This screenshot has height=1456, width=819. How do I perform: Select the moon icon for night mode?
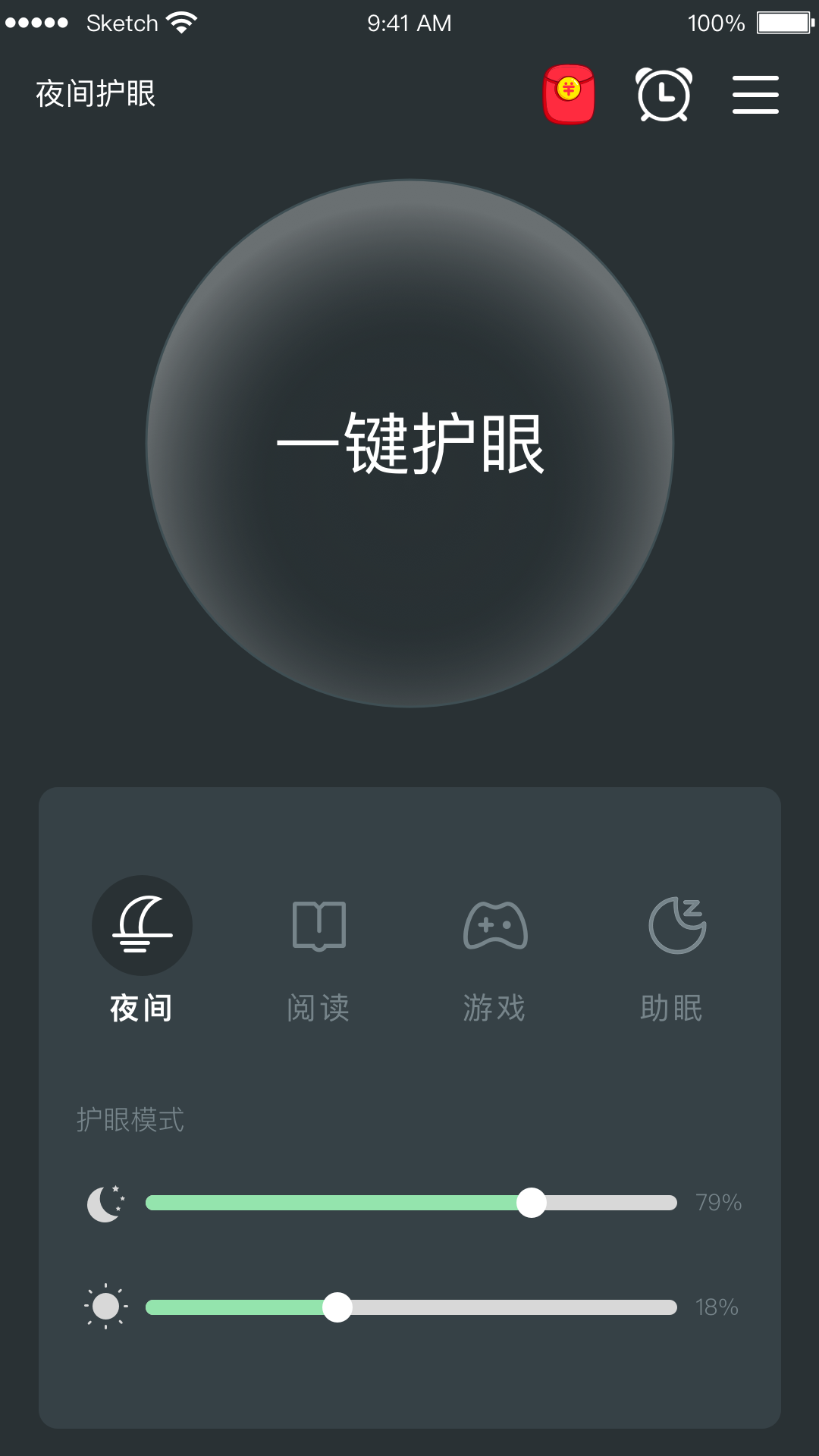tap(141, 926)
